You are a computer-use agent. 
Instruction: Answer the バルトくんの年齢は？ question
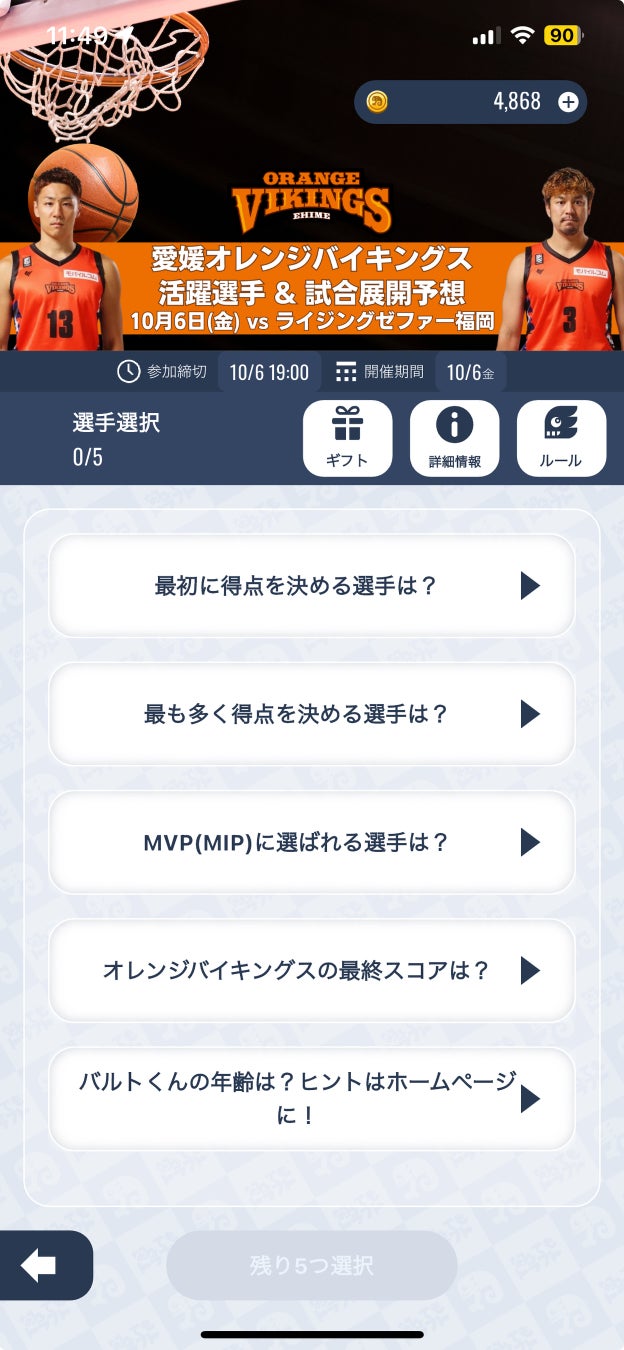click(x=312, y=1098)
